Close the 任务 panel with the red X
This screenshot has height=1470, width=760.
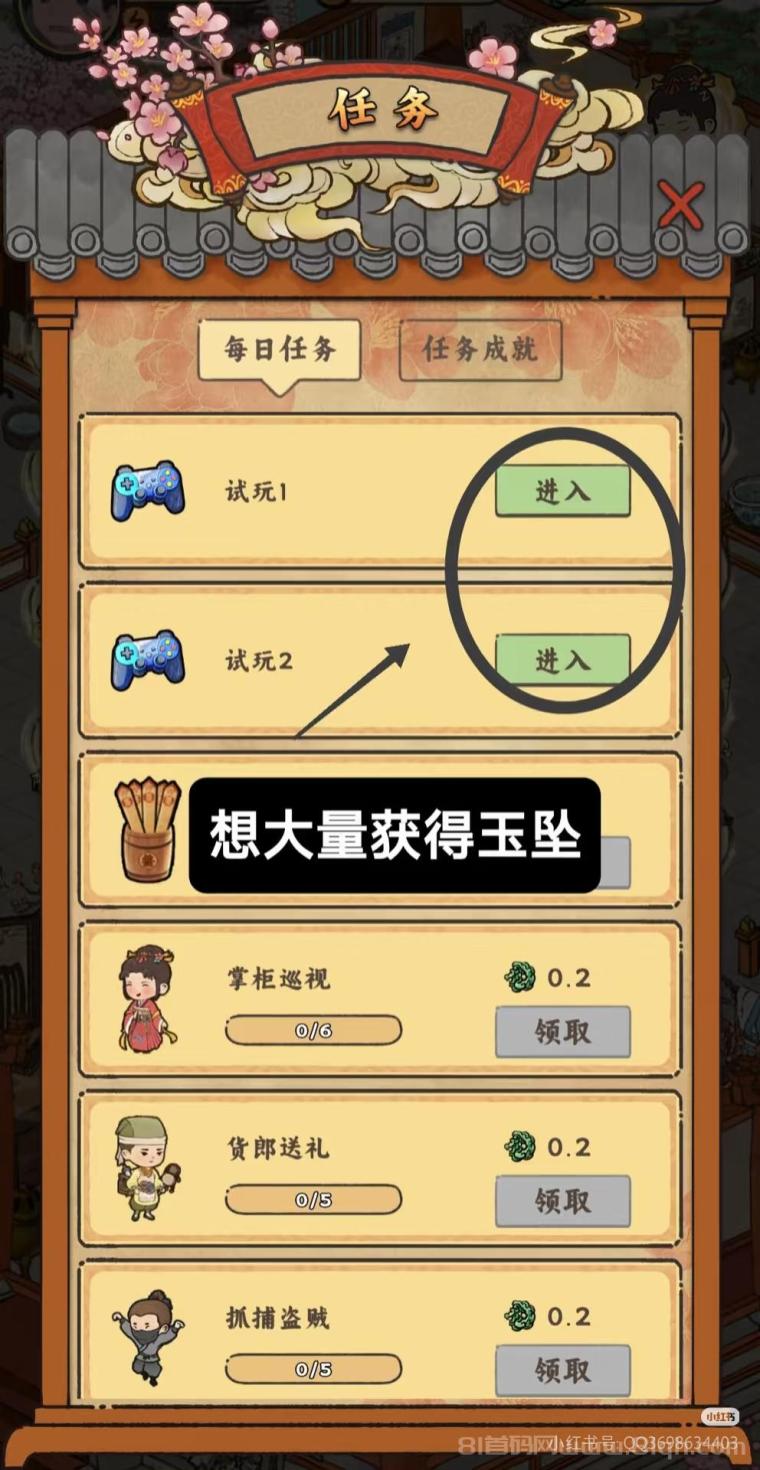(x=682, y=205)
